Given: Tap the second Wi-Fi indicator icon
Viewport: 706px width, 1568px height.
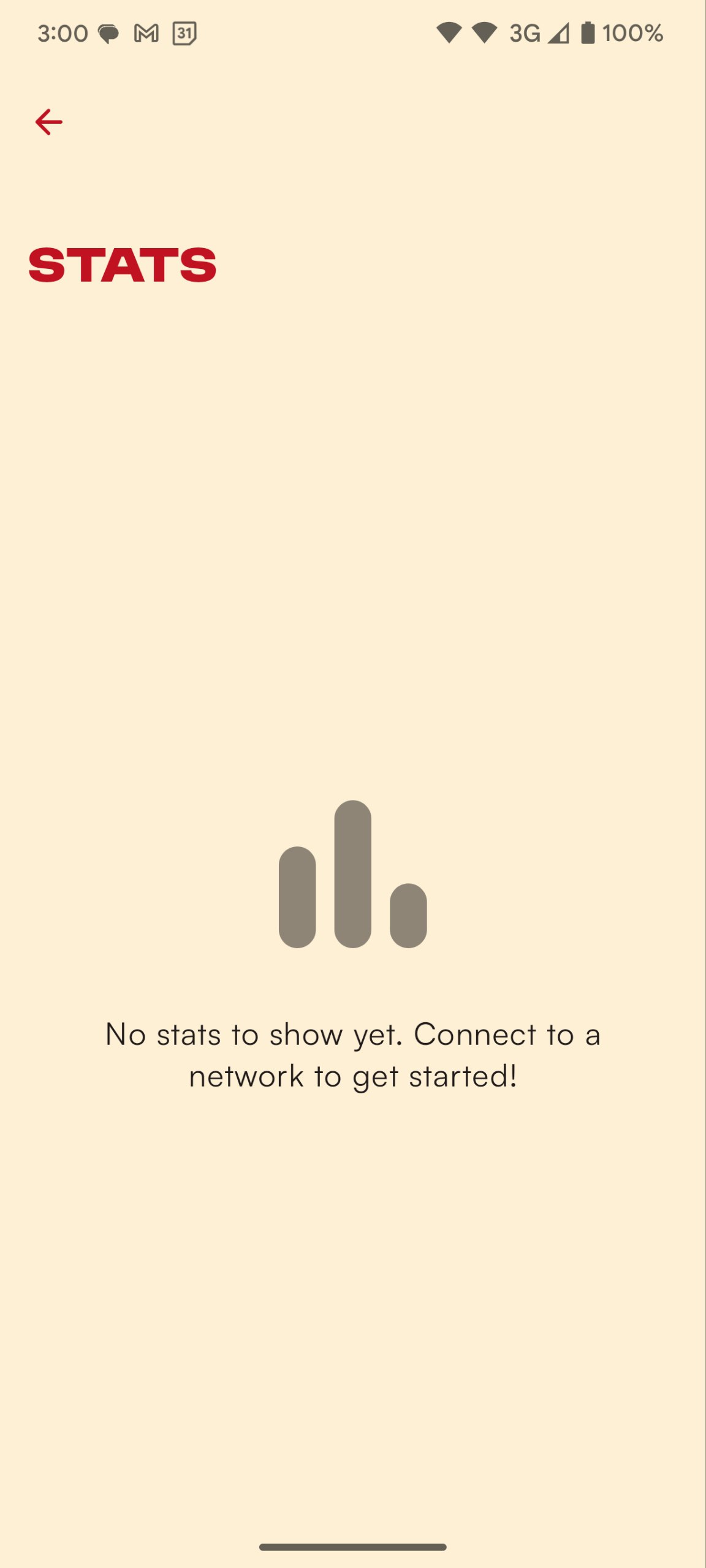Looking at the screenshot, I should click(x=484, y=34).
